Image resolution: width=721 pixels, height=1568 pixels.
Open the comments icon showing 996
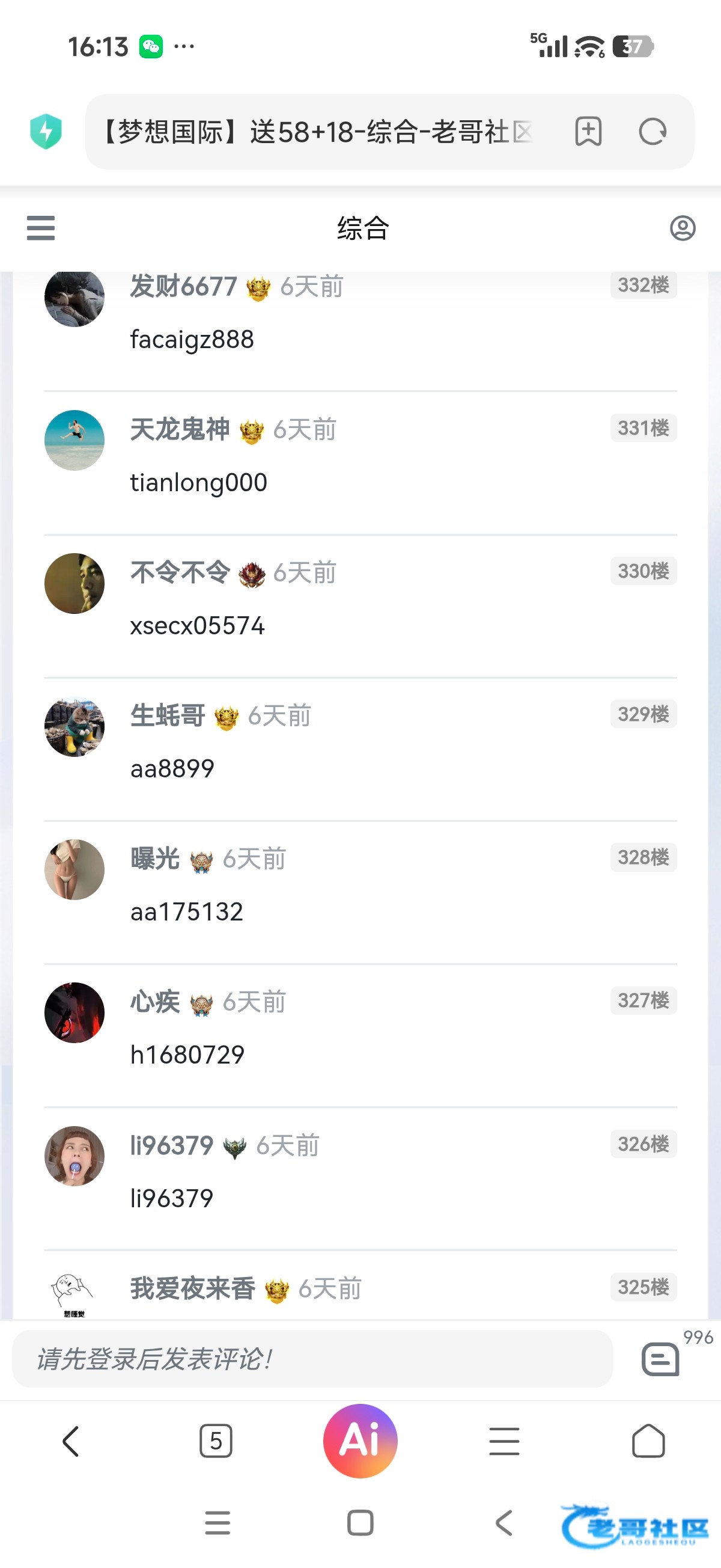(x=661, y=1359)
